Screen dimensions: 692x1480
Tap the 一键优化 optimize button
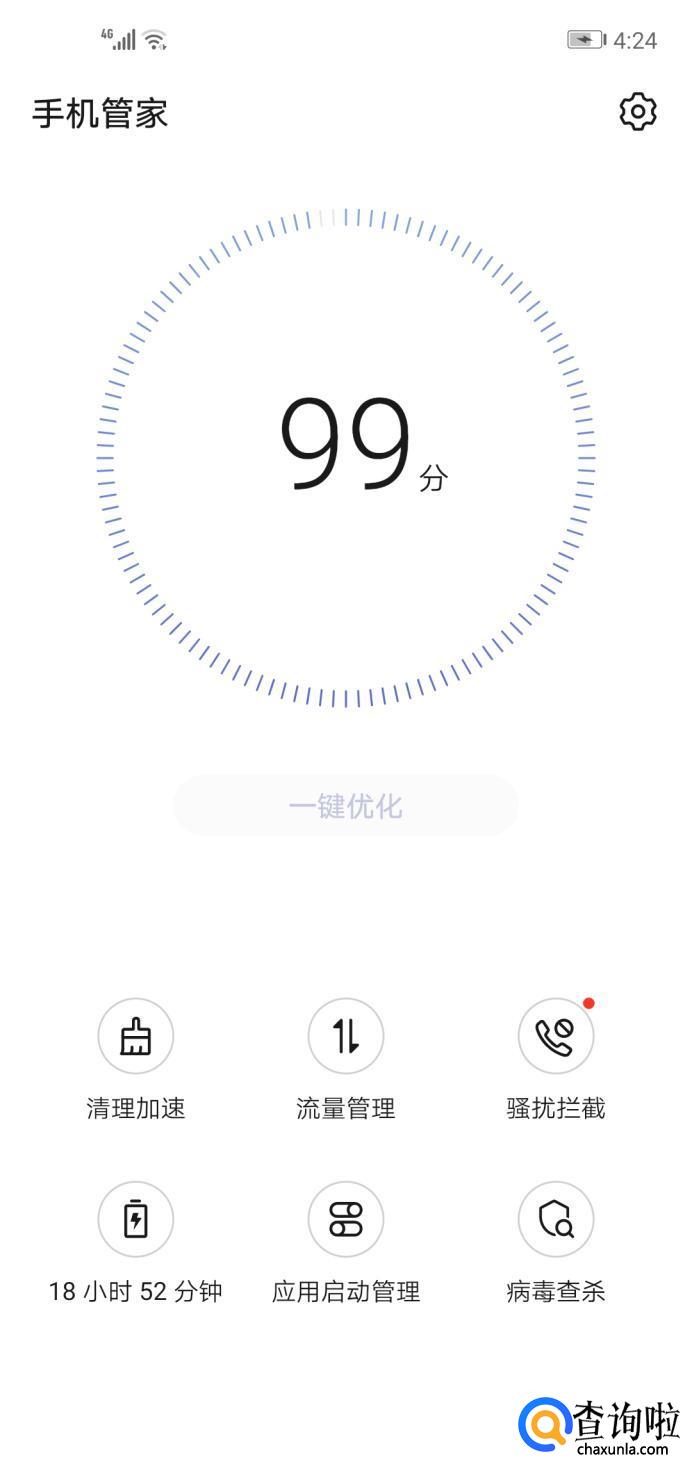point(346,805)
